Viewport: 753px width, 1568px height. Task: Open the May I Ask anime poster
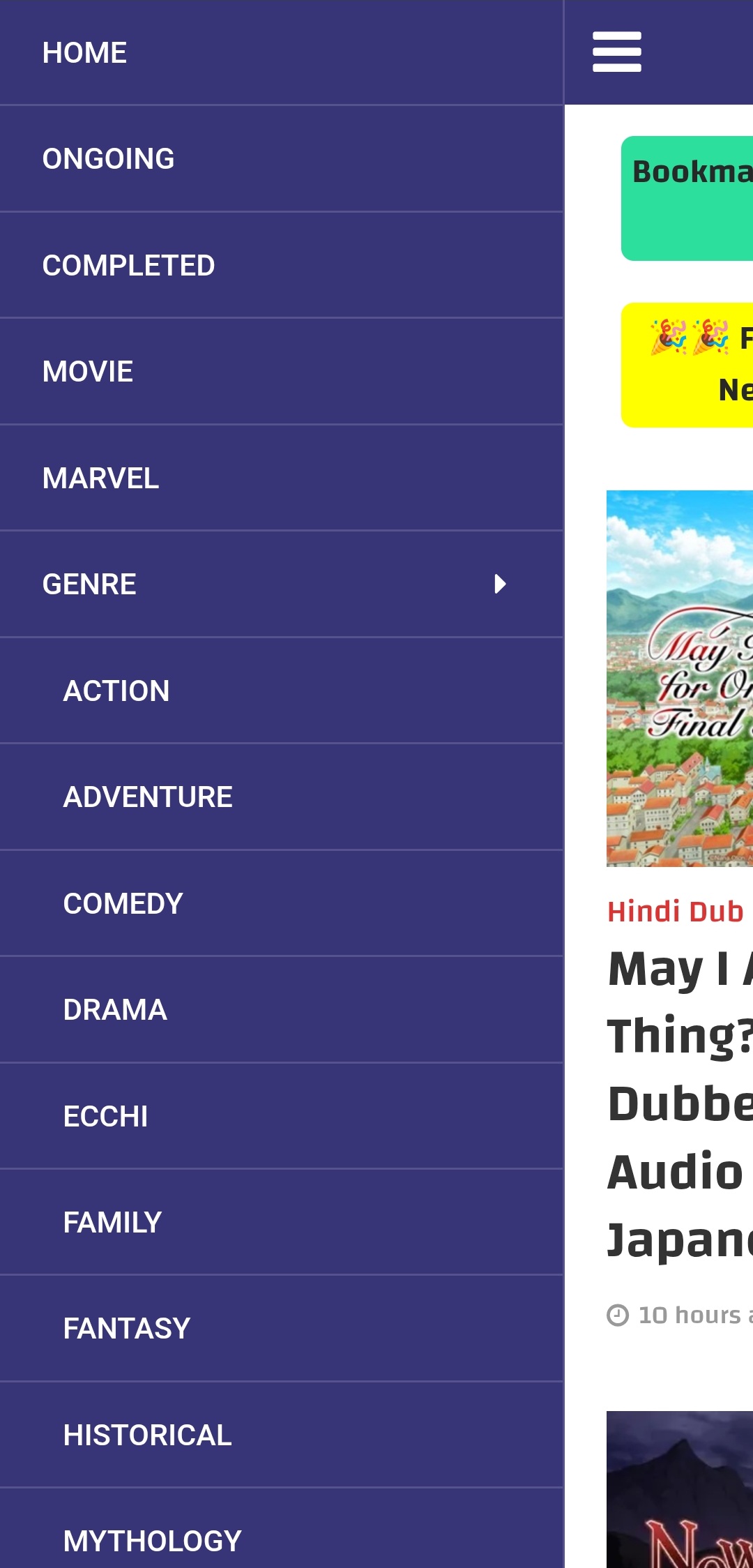(x=680, y=678)
